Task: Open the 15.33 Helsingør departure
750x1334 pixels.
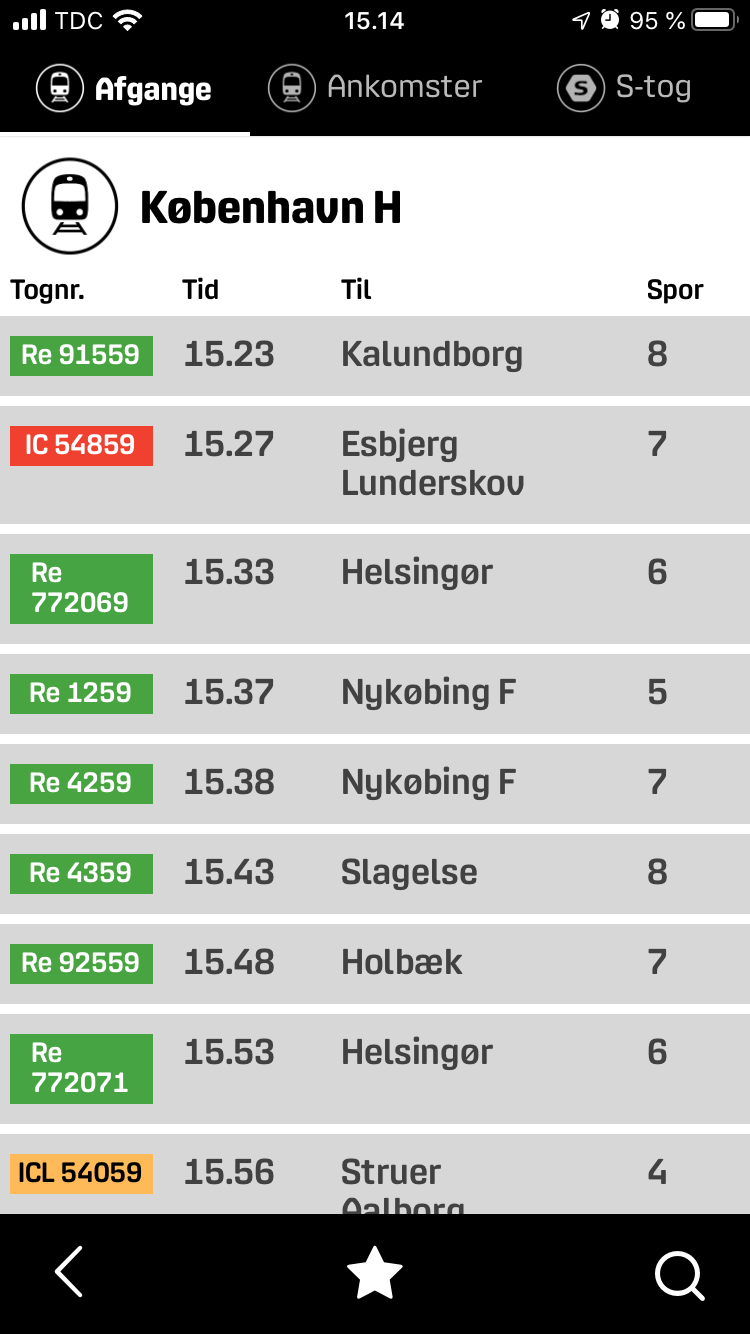Action: click(375, 588)
